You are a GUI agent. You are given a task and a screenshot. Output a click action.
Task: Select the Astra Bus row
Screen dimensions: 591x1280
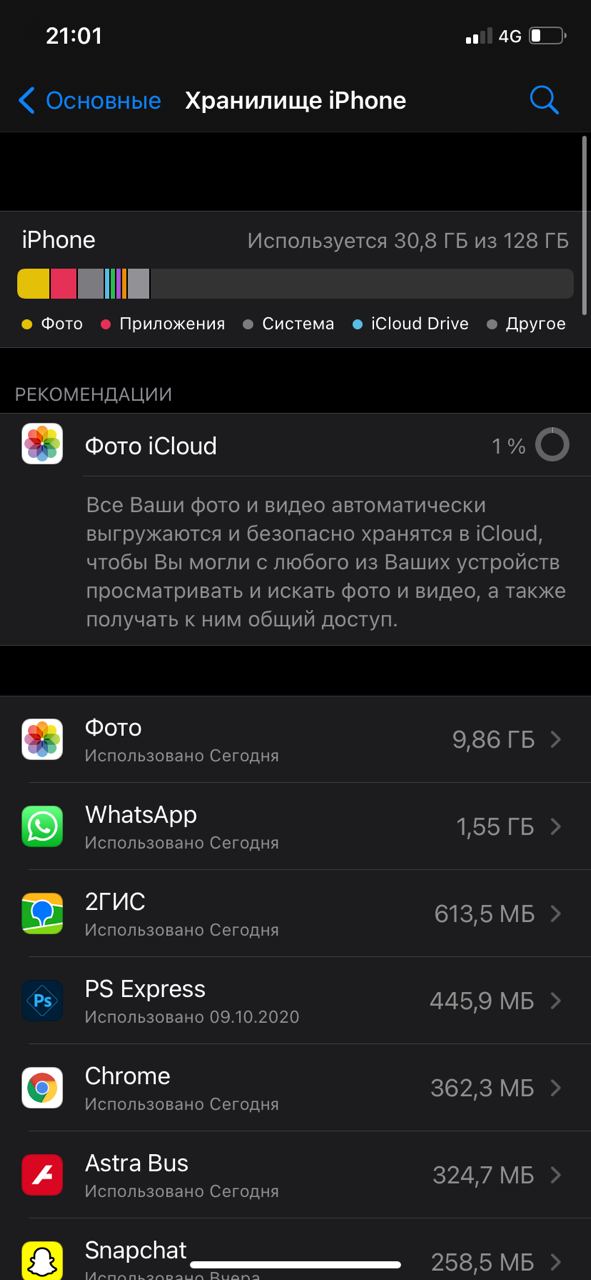point(295,1175)
